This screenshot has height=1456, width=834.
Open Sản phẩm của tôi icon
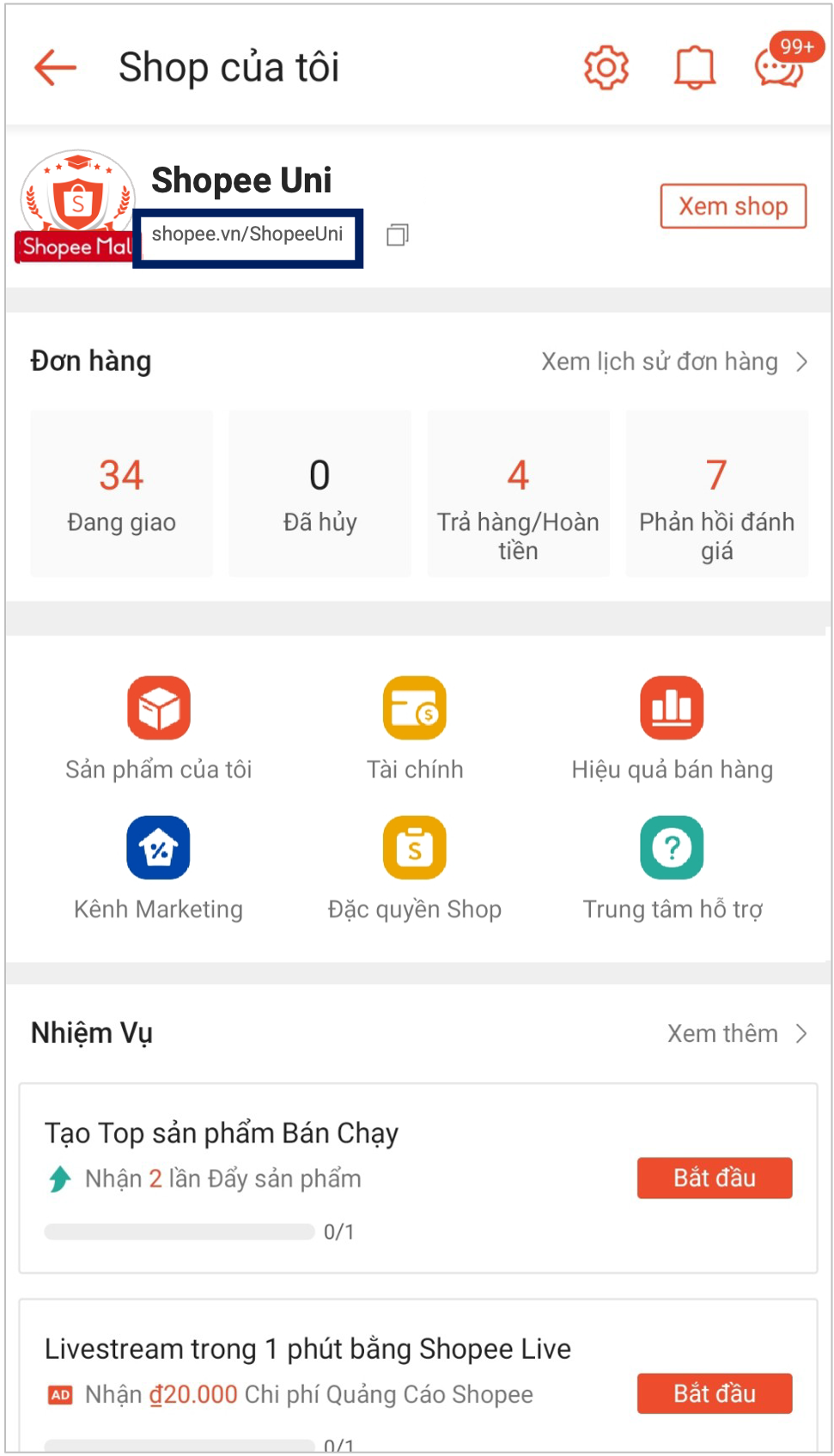coord(158,708)
